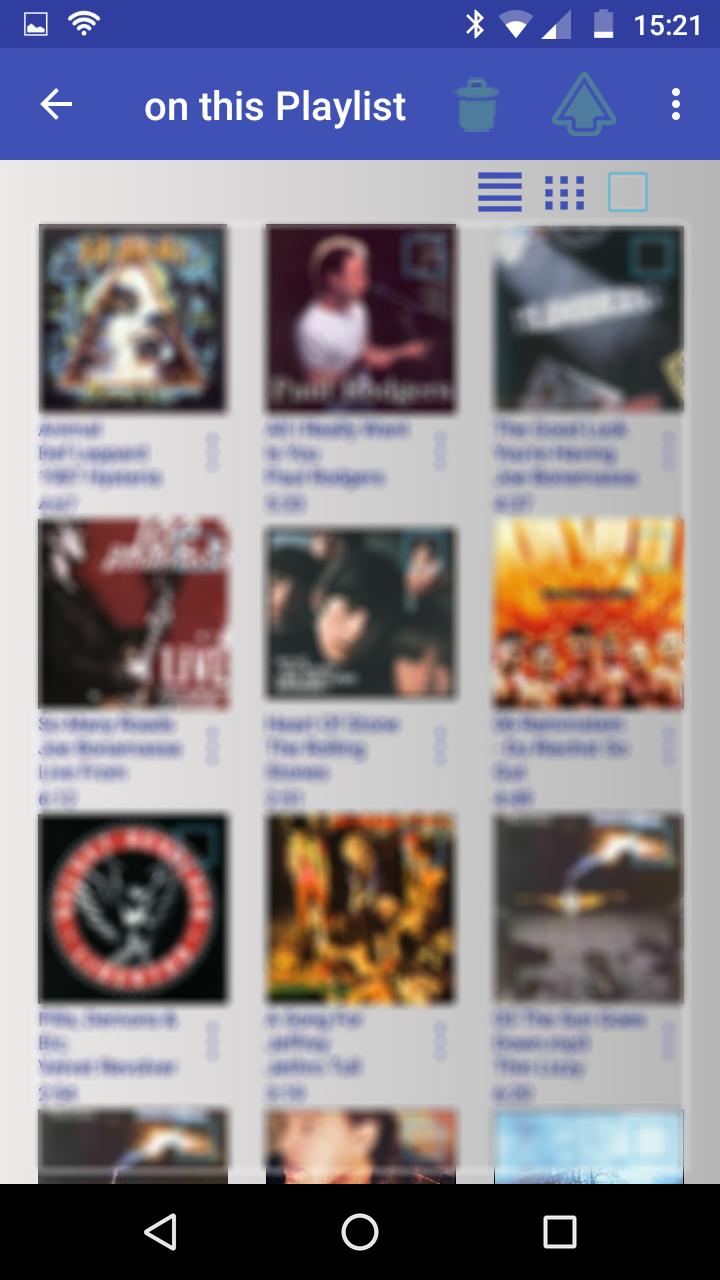Open the Def Leppard album cover tile
Image resolution: width=720 pixels, height=1280 pixels.
(133, 318)
